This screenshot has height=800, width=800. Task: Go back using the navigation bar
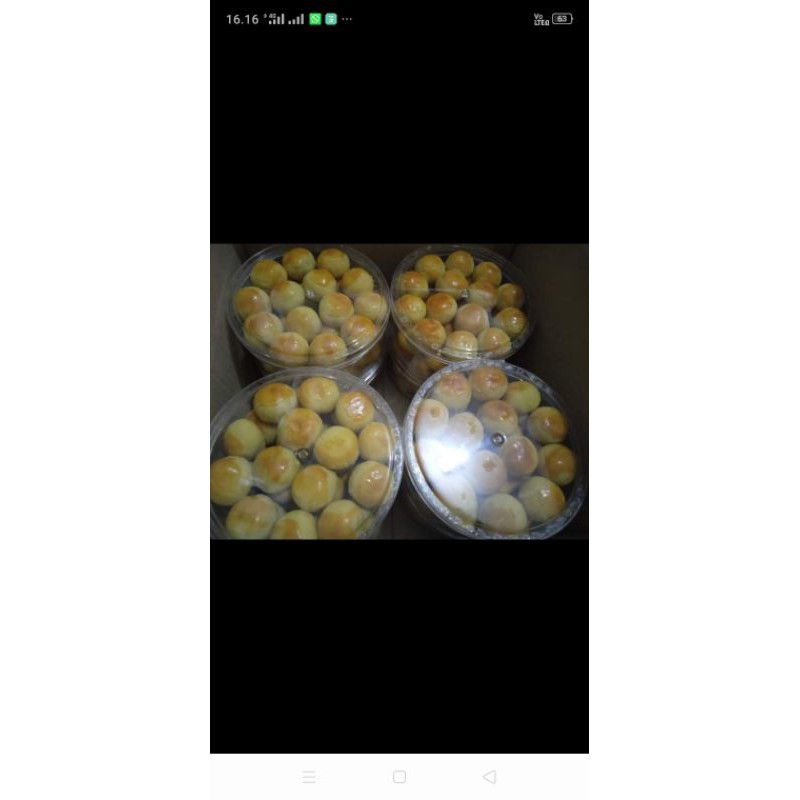coord(489,777)
